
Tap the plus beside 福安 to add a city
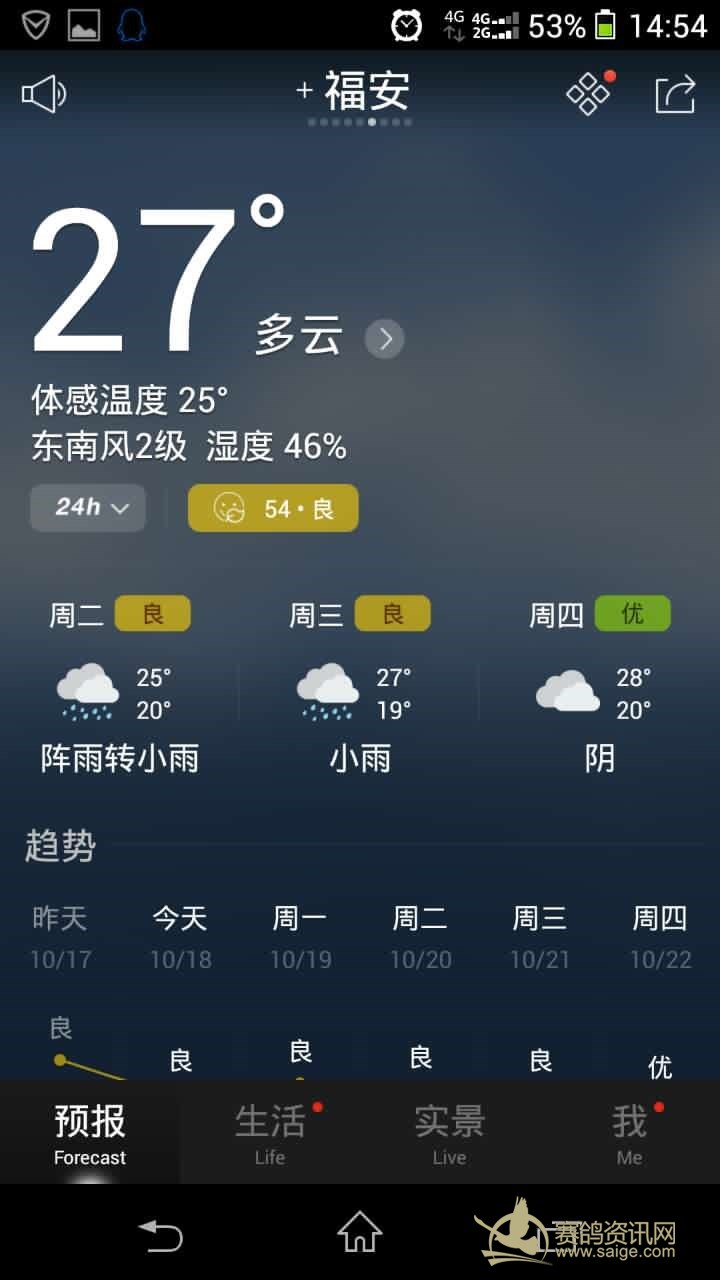click(x=304, y=91)
